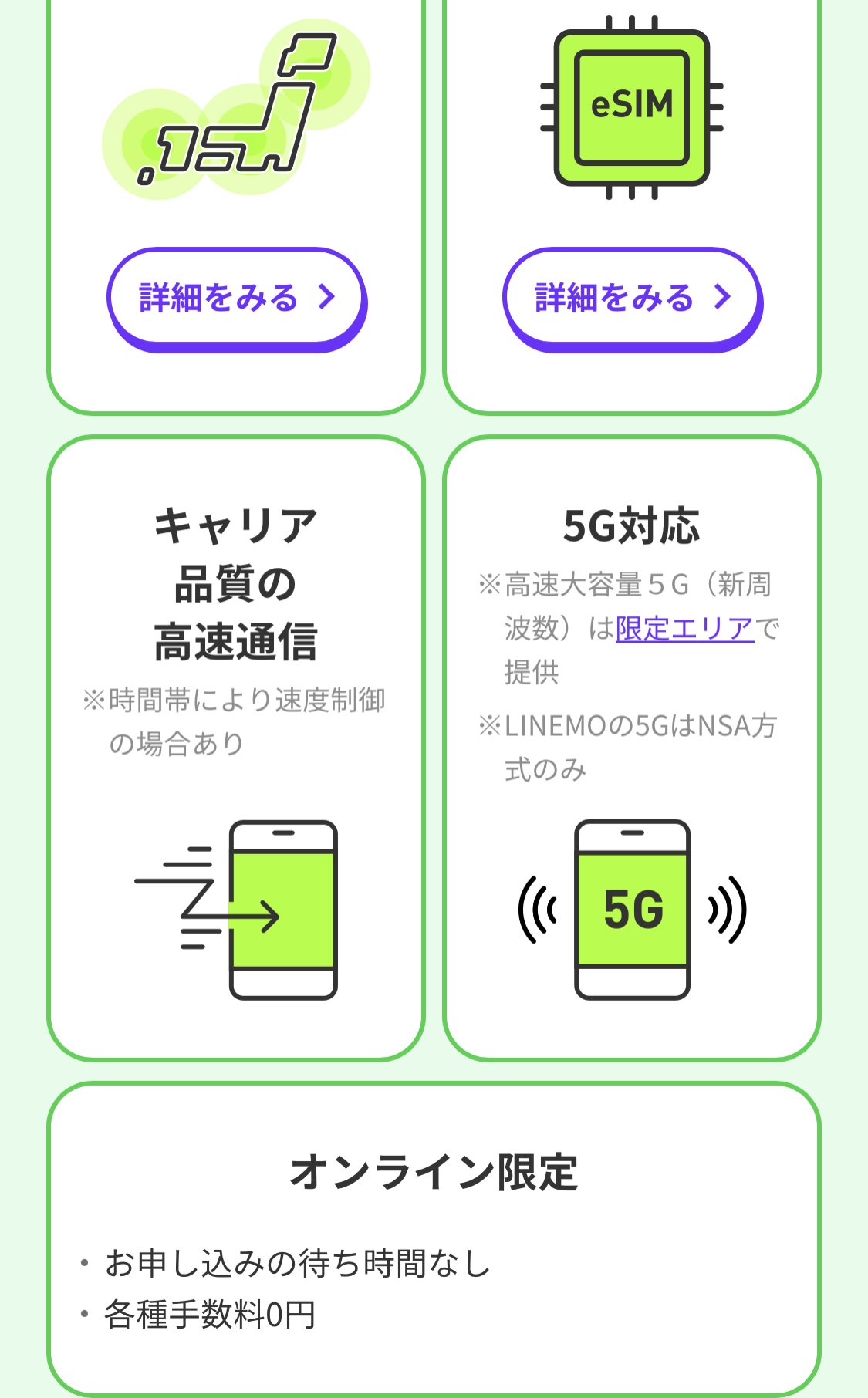Open the 限定エリア link
Screen dimensions: 868x1398
[x=684, y=629]
